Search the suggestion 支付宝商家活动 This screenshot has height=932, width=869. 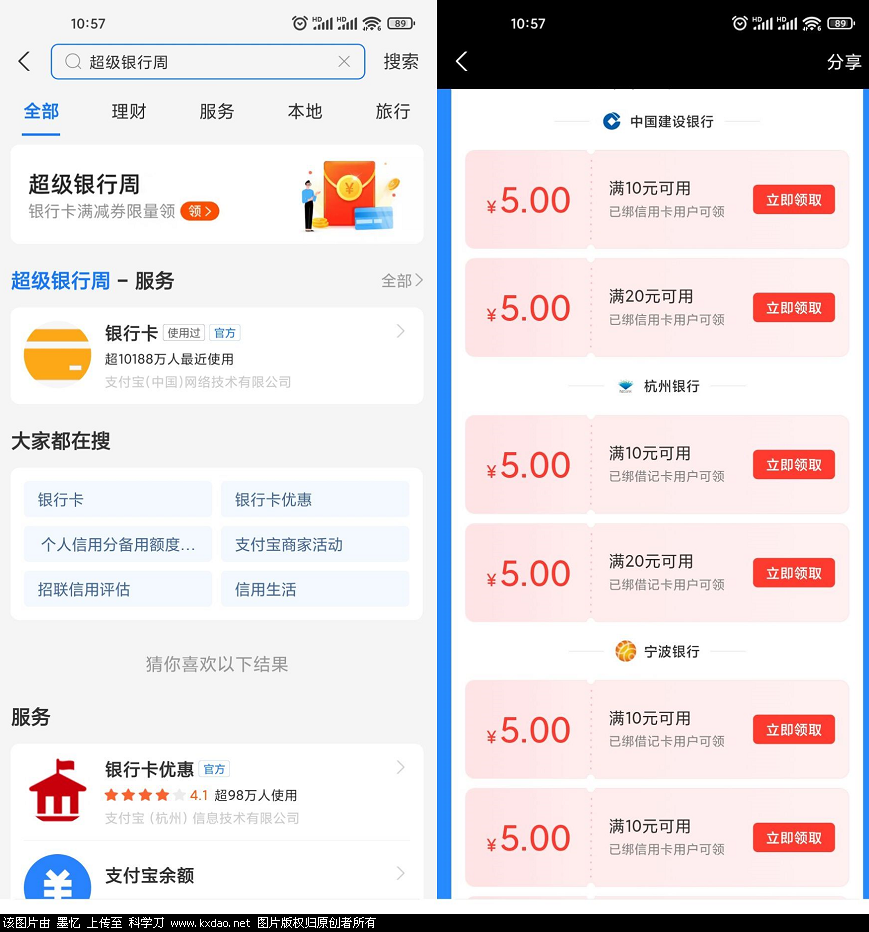tap(314, 544)
